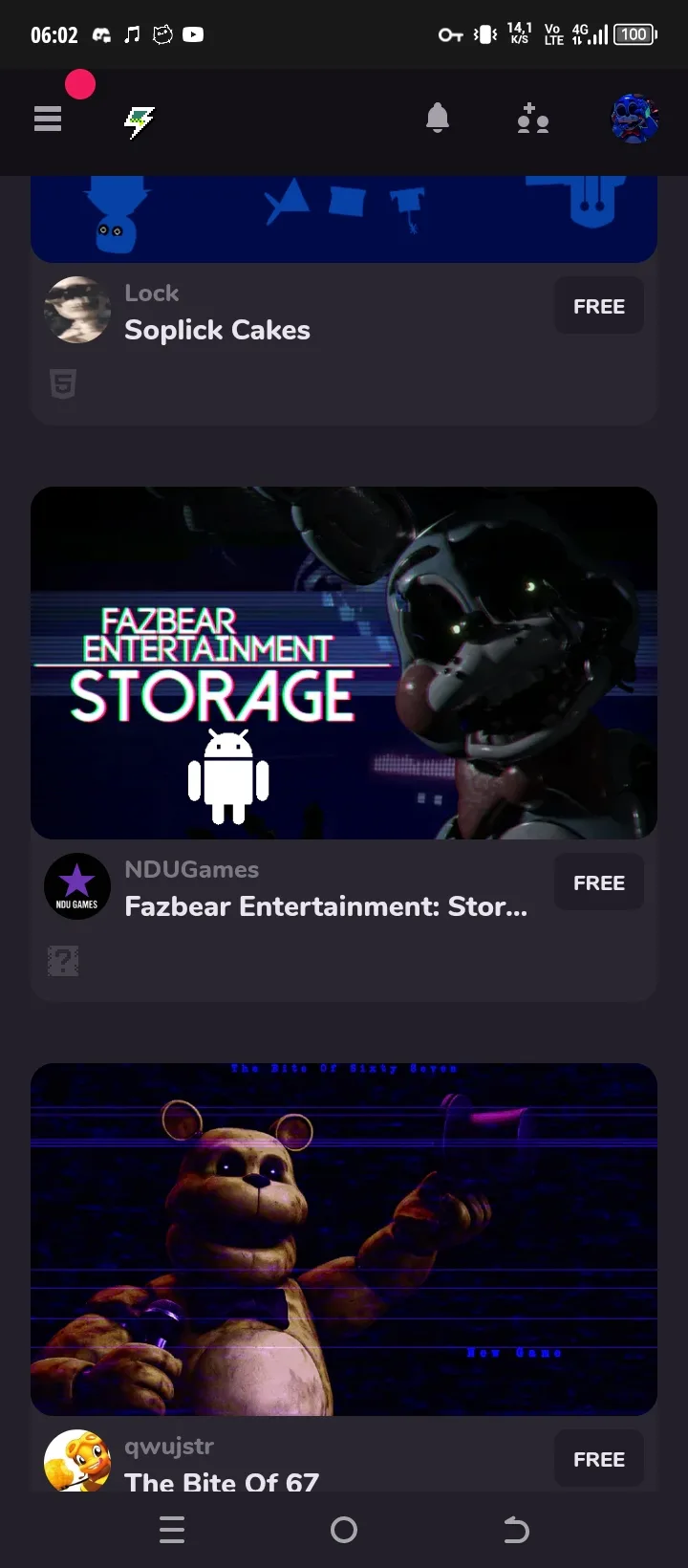Go back with the system back button
The width and height of the screenshot is (688, 1568).
click(516, 1530)
